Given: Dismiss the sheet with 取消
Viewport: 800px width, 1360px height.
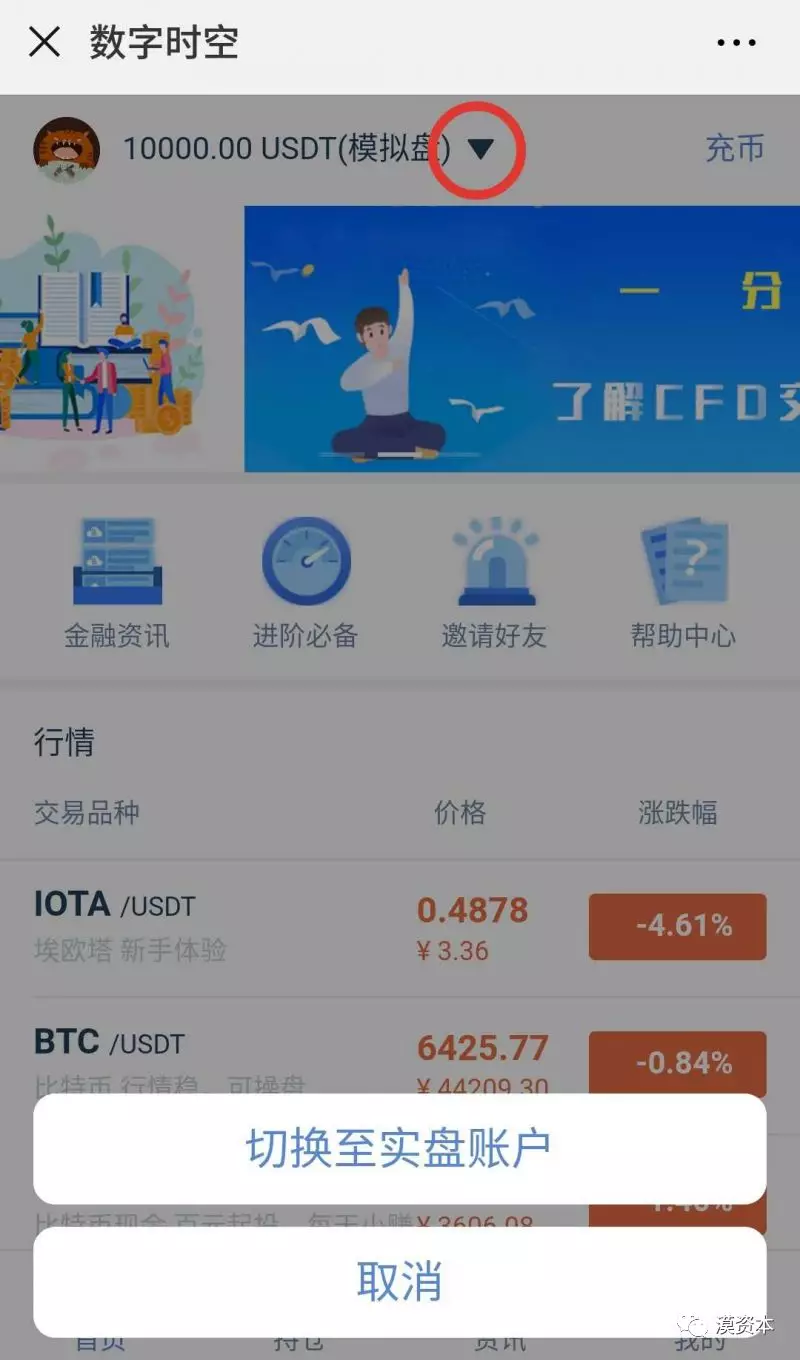Looking at the screenshot, I should [400, 1281].
